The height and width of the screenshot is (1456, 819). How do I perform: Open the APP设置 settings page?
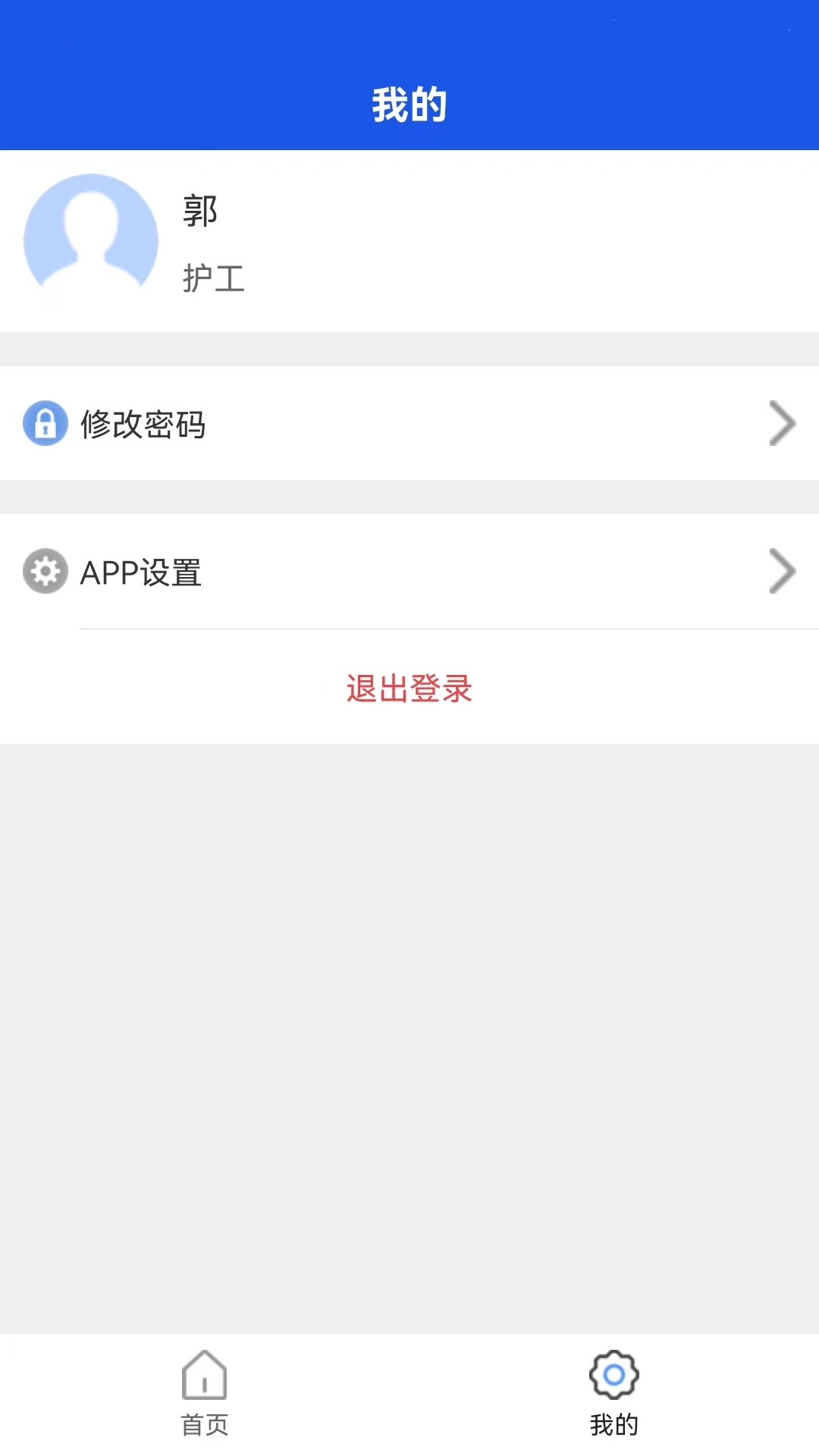pos(409,573)
